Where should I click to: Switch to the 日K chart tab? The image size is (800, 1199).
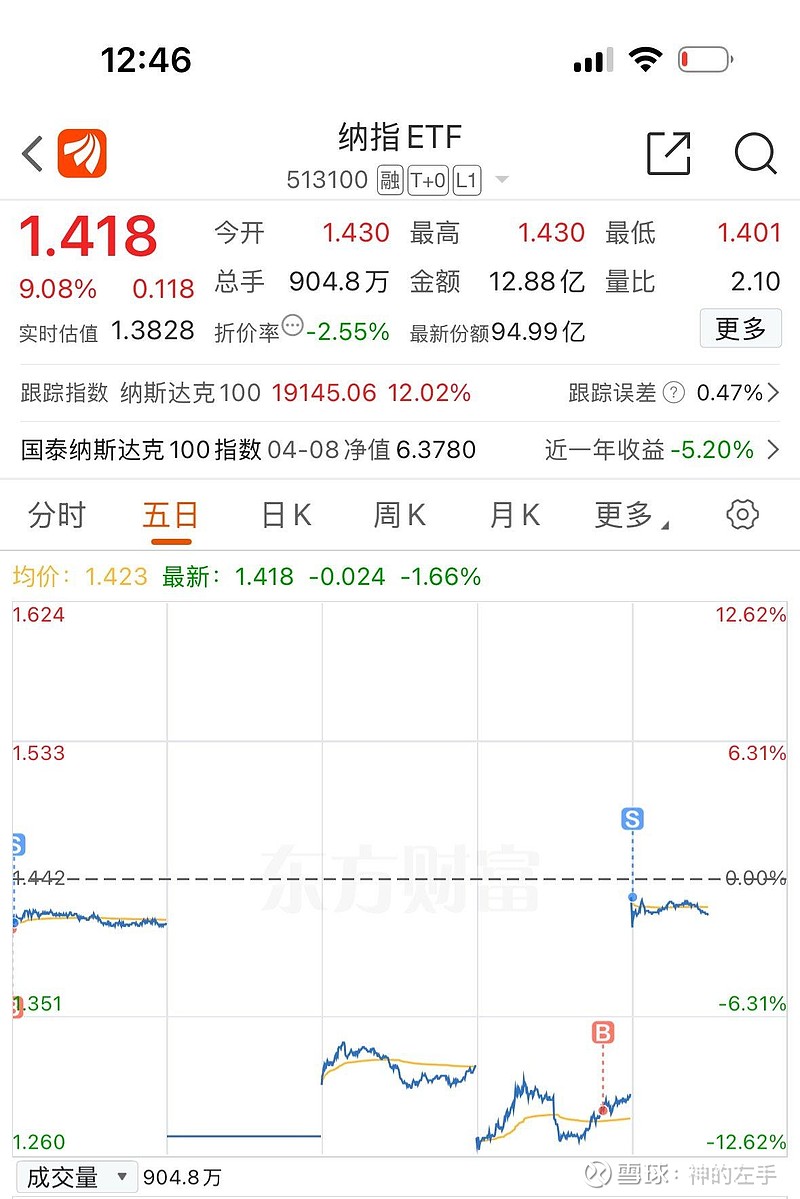pyautogui.click(x=285, y=514)
